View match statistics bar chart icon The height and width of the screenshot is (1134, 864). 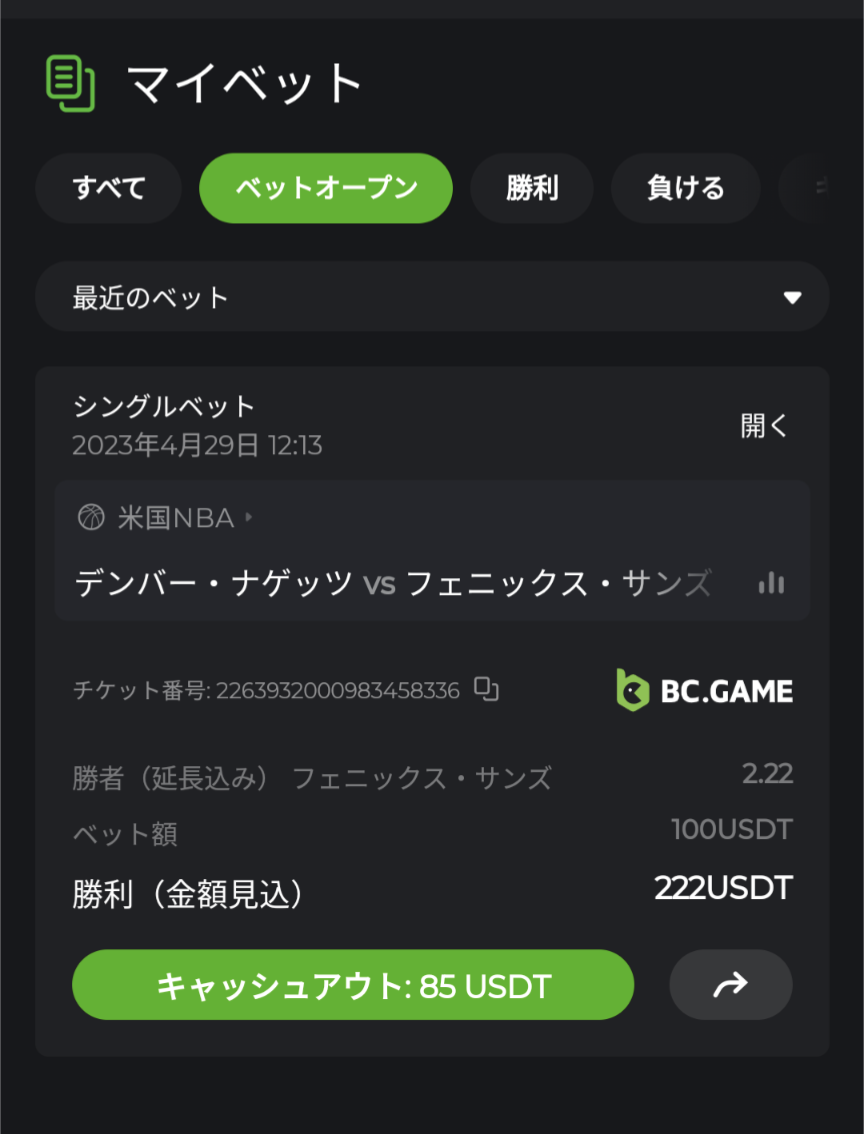(771, 583)
